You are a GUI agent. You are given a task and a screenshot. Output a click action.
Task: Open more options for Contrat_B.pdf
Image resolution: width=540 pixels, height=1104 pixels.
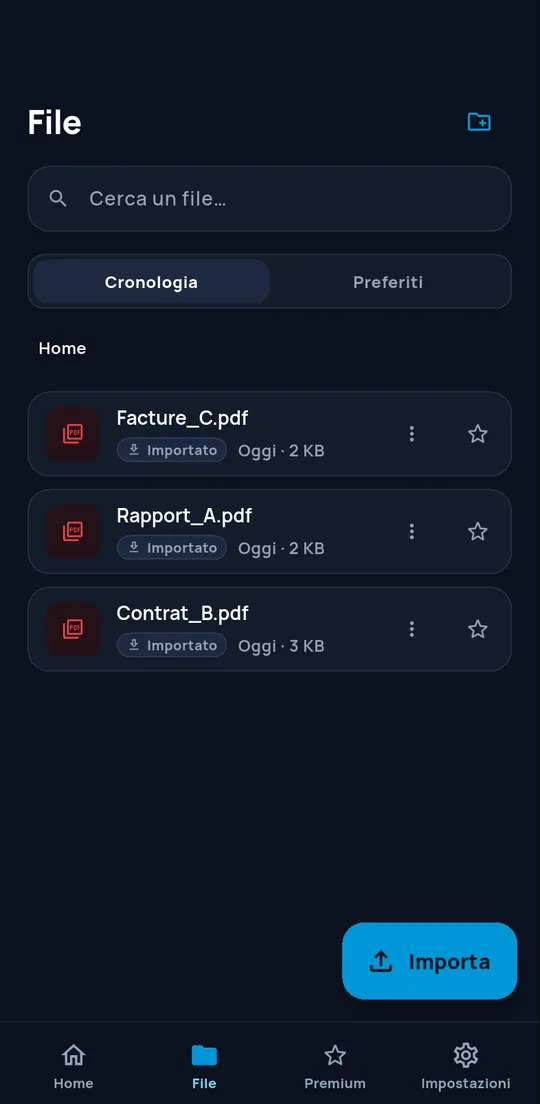412,629
